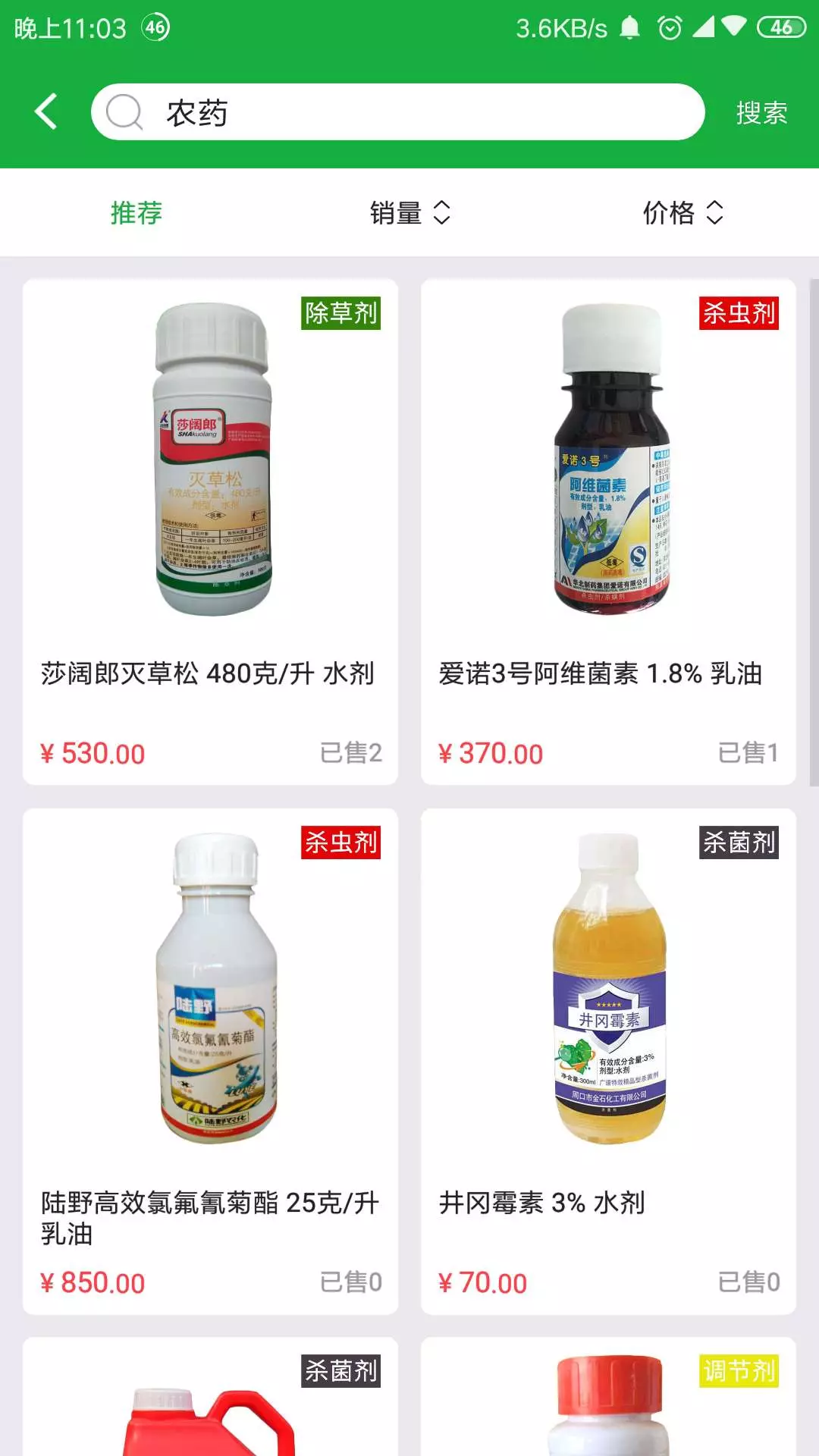Tap the search field containing 农药
Viewport: 819px width, 1456px height.
pyautogui.click(x=398, y=112)
